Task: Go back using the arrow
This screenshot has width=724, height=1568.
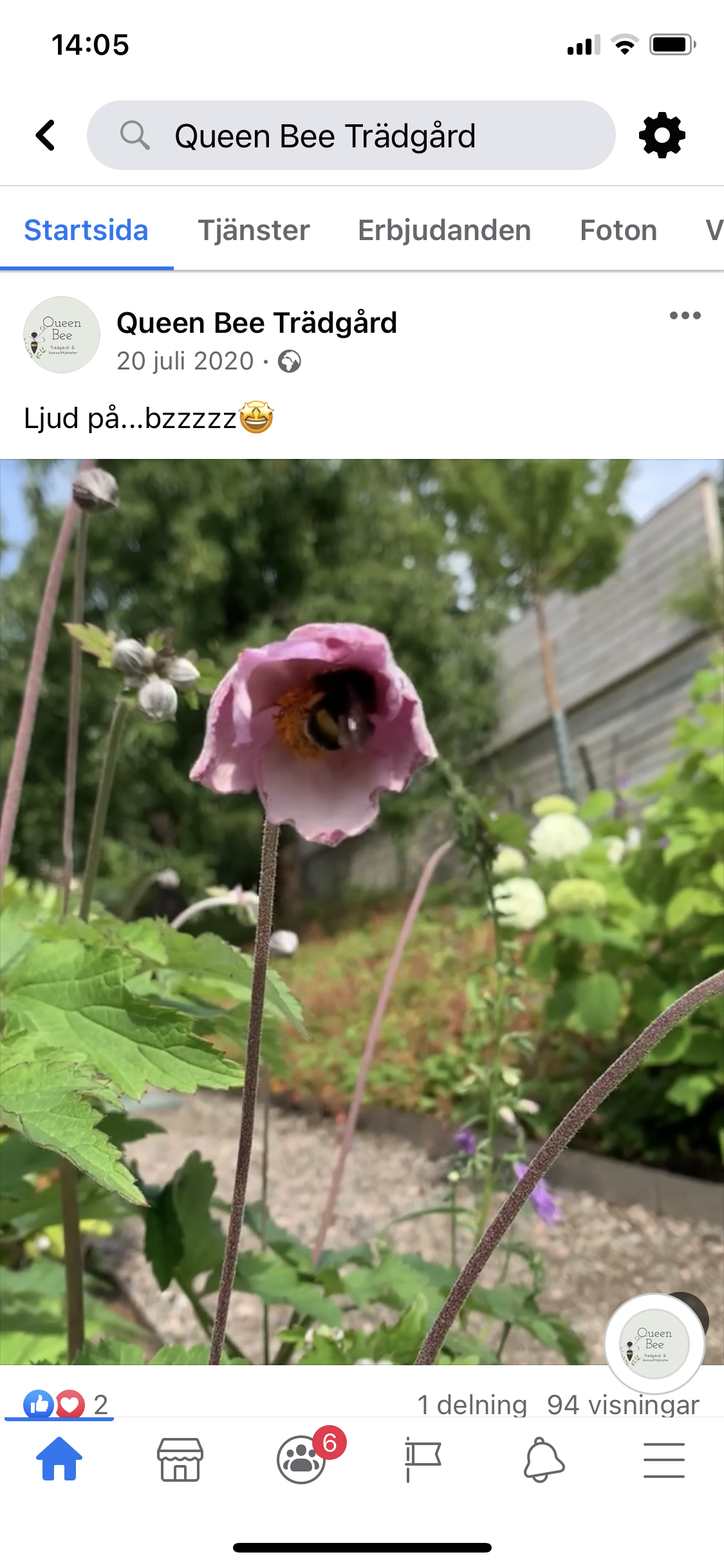Action: point(45,135)
